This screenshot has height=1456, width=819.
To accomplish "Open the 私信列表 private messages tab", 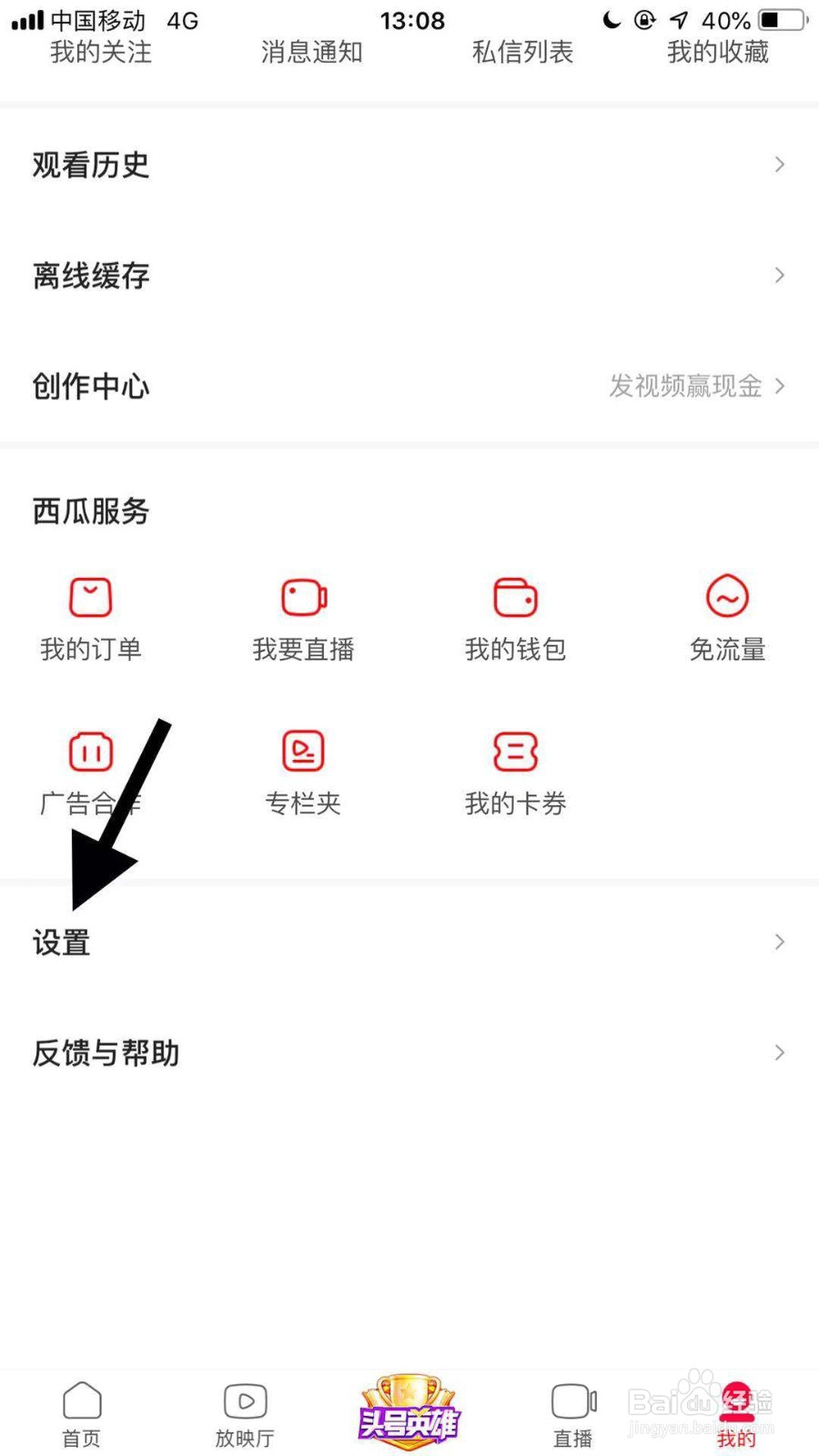I will 522,52.
